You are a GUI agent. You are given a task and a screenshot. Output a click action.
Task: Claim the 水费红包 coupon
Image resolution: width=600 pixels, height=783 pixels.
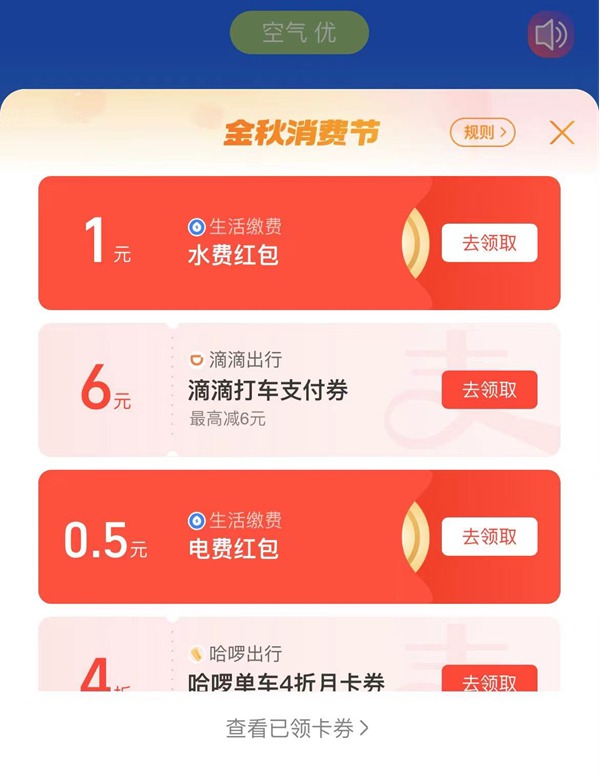click(x=489, y=243)
